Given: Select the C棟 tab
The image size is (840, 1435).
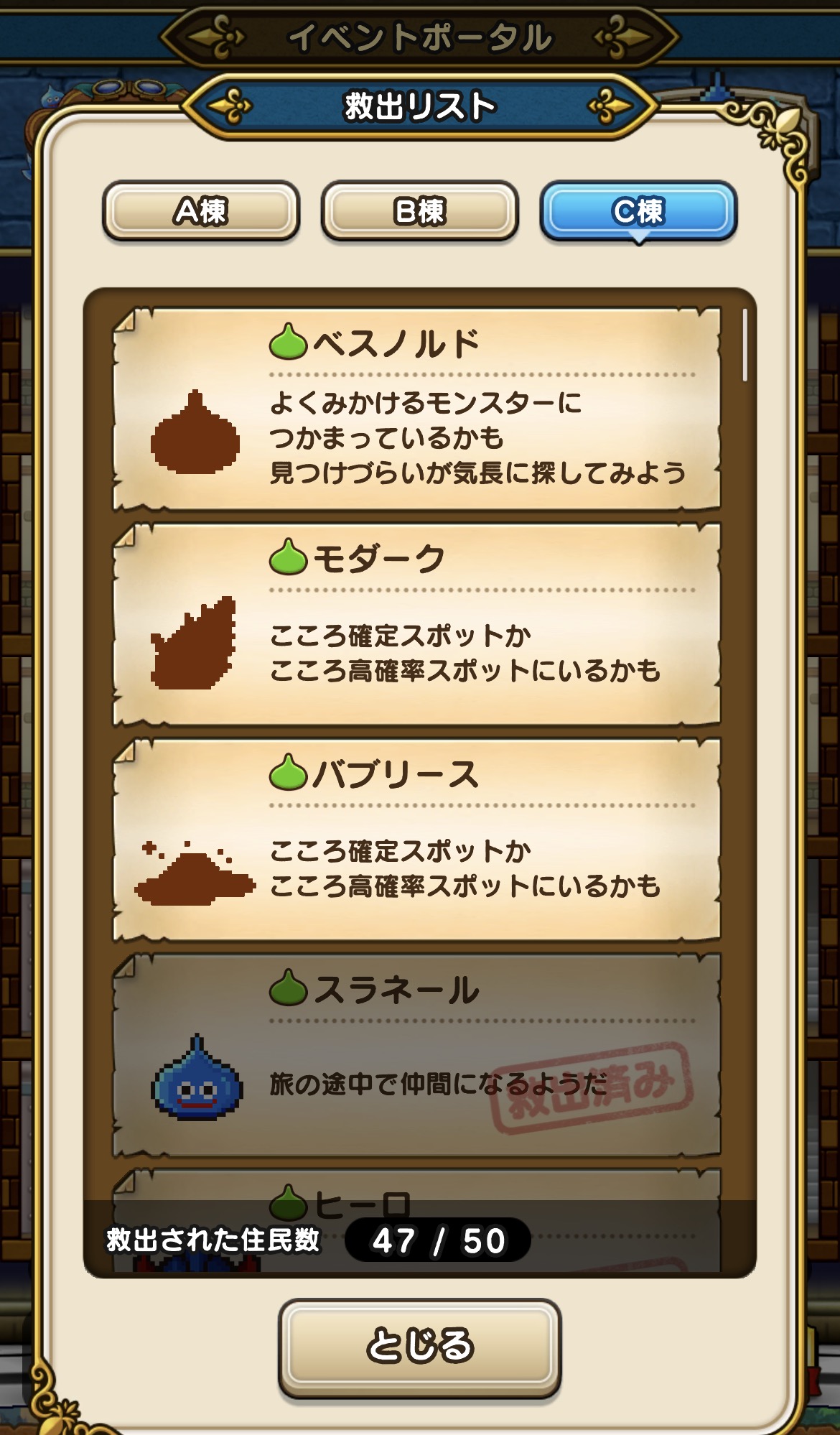Looking at the screenshot, I should pyautogui.click(x=638, y=211).
